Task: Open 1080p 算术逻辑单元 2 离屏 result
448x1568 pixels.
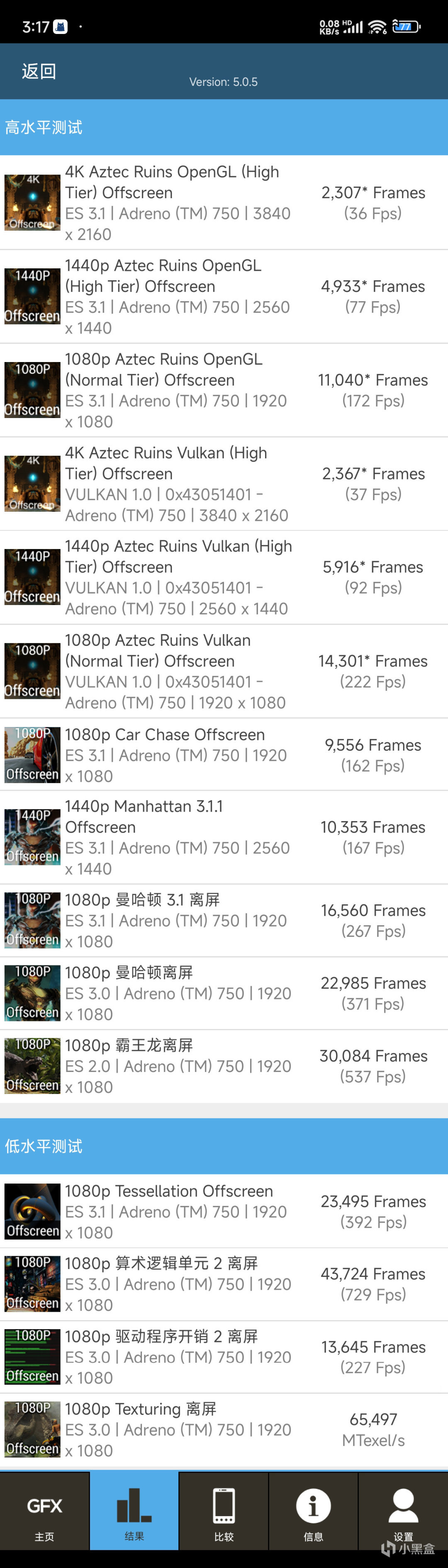Action: tap(224, 1284)
